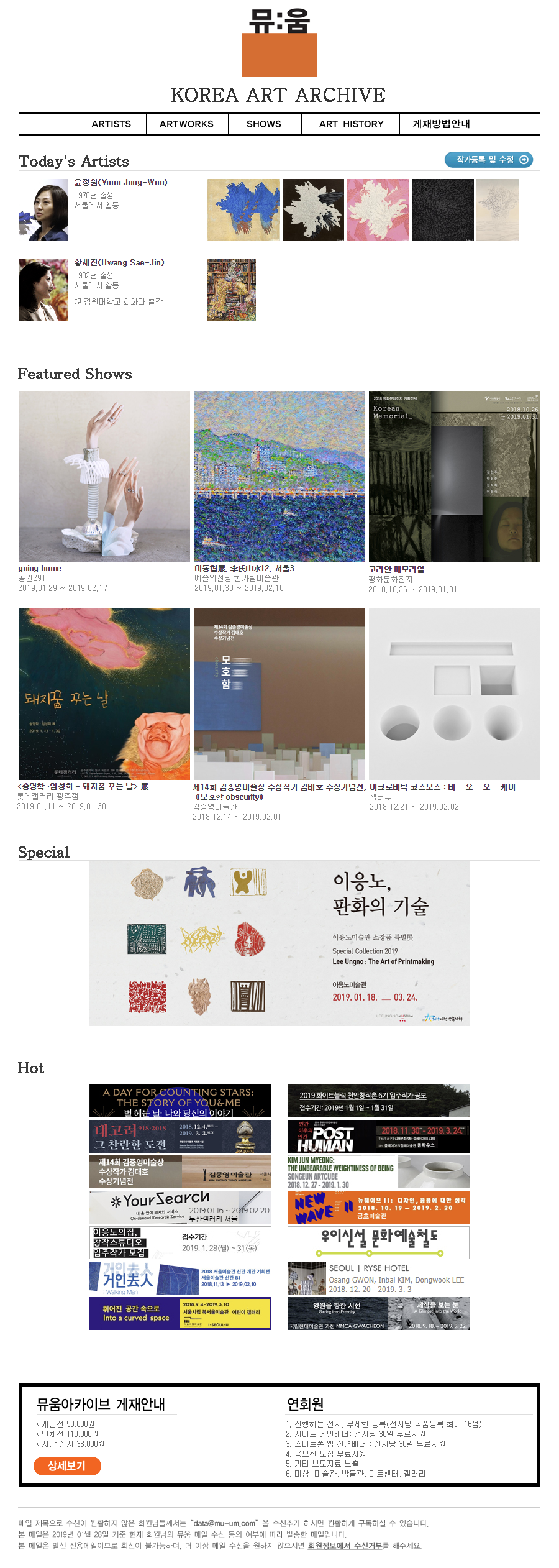The height and width of the screenshot is (1568, 559).
Task: Open the 이응노 판화의 기술 special banner
Action: click(279, 943)
